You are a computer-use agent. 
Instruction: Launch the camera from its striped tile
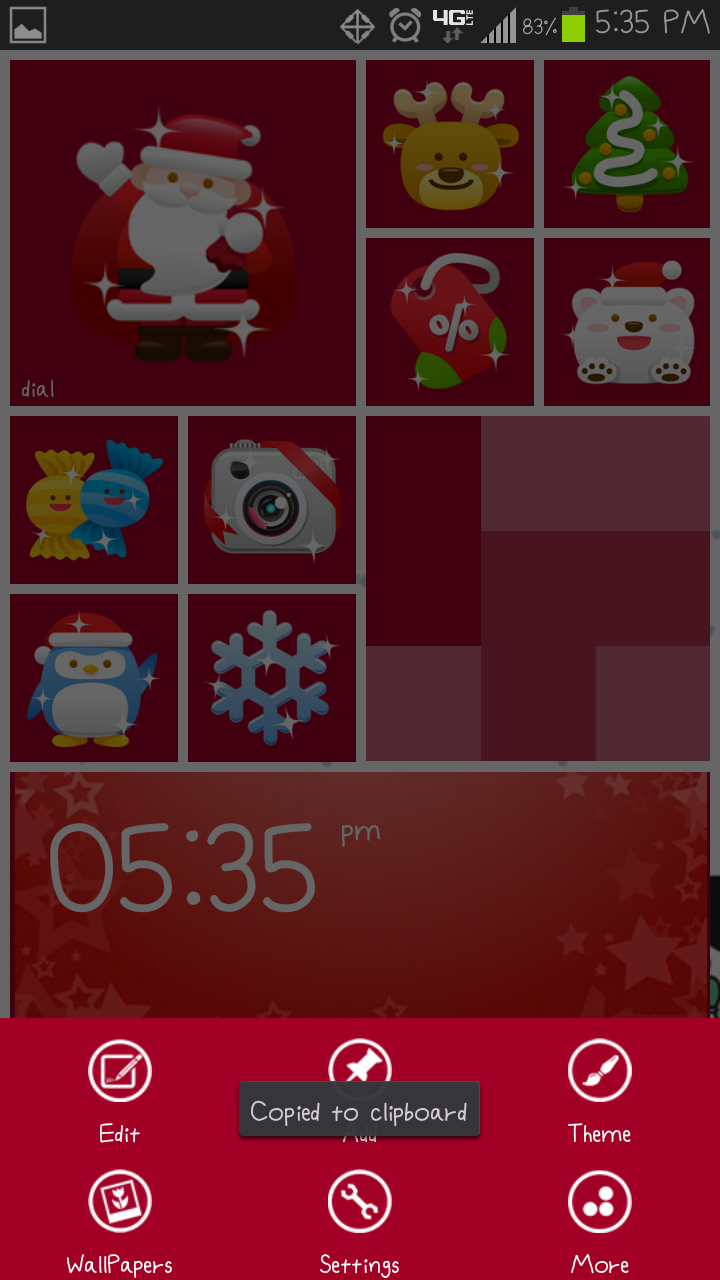pos(271,499)
